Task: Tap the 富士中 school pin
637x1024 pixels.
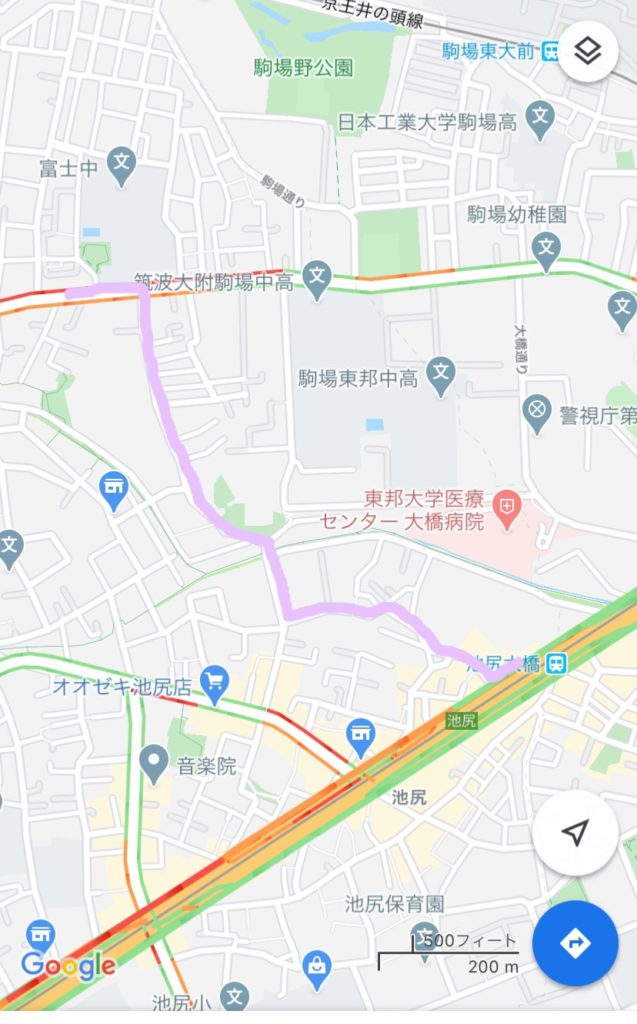Action: (x=122, y=165)
